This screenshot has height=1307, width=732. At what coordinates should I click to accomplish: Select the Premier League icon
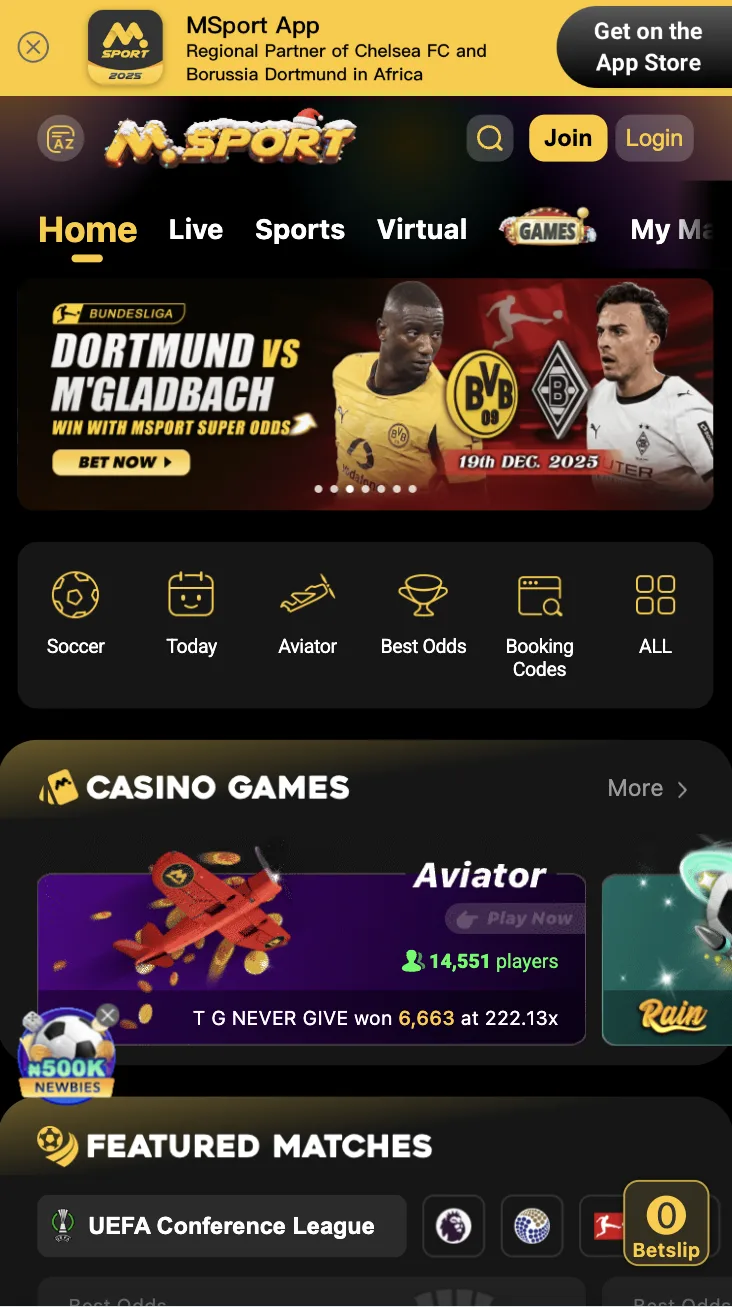point(454,1225)
